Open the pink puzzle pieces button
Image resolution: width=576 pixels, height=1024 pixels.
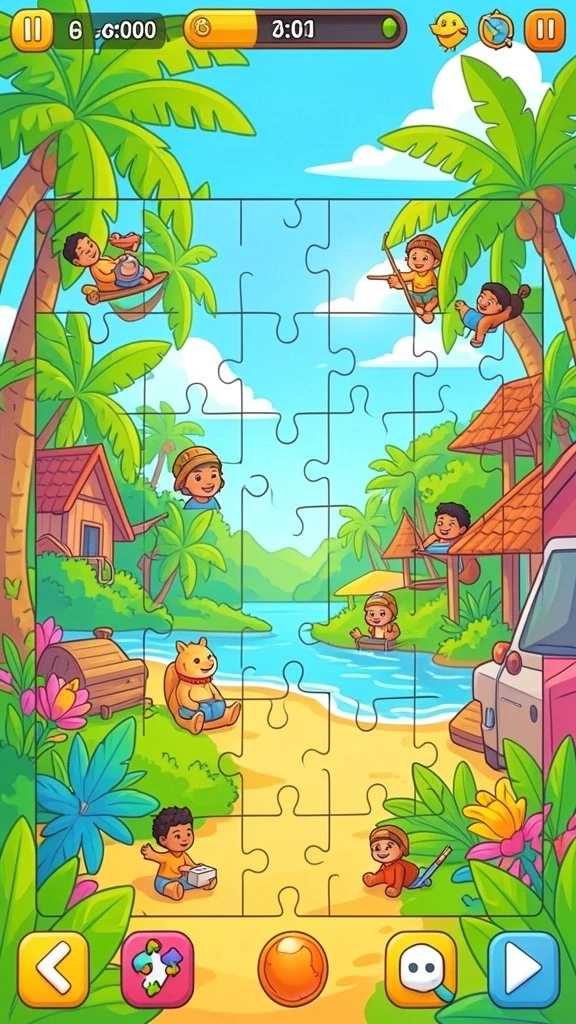click(157, 969)
